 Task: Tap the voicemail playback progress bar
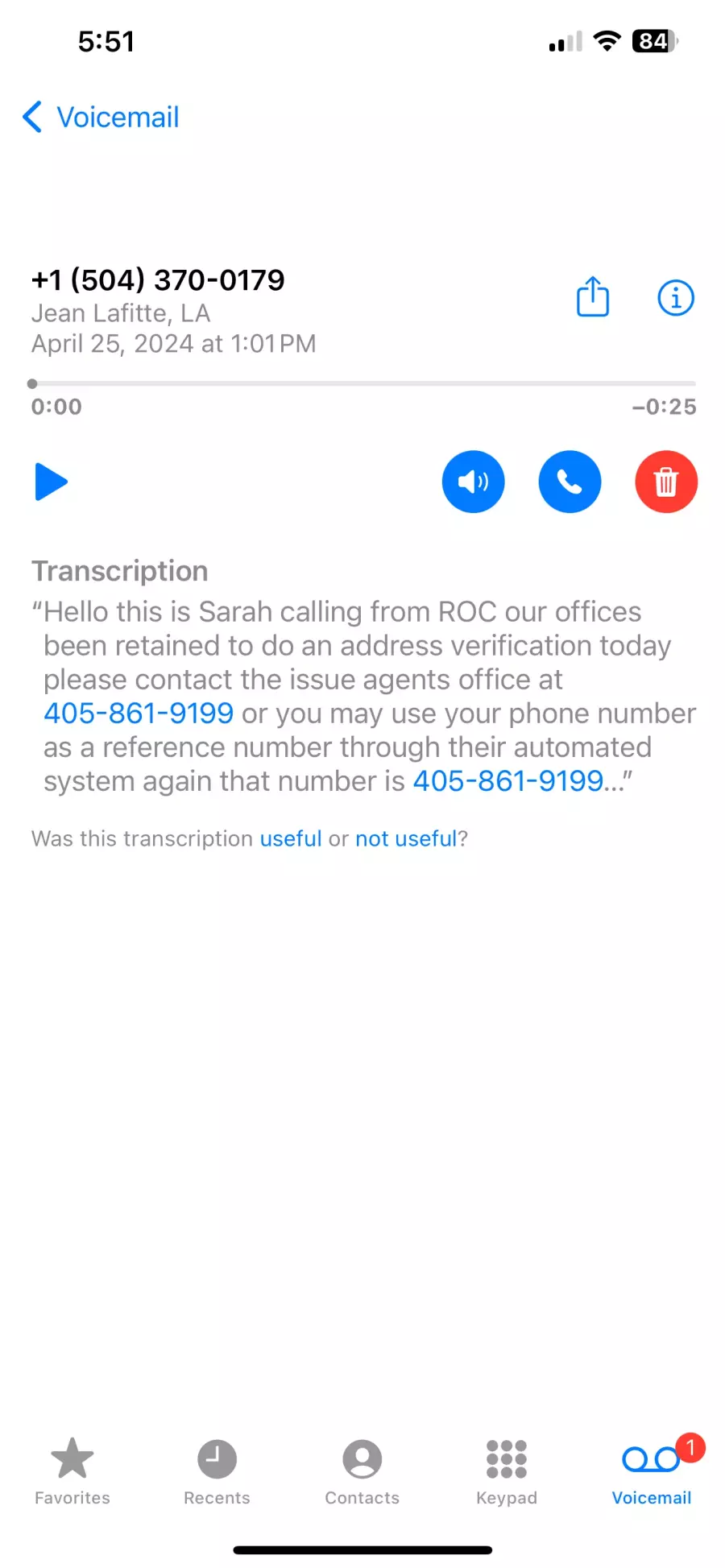[x=362, y=384]
